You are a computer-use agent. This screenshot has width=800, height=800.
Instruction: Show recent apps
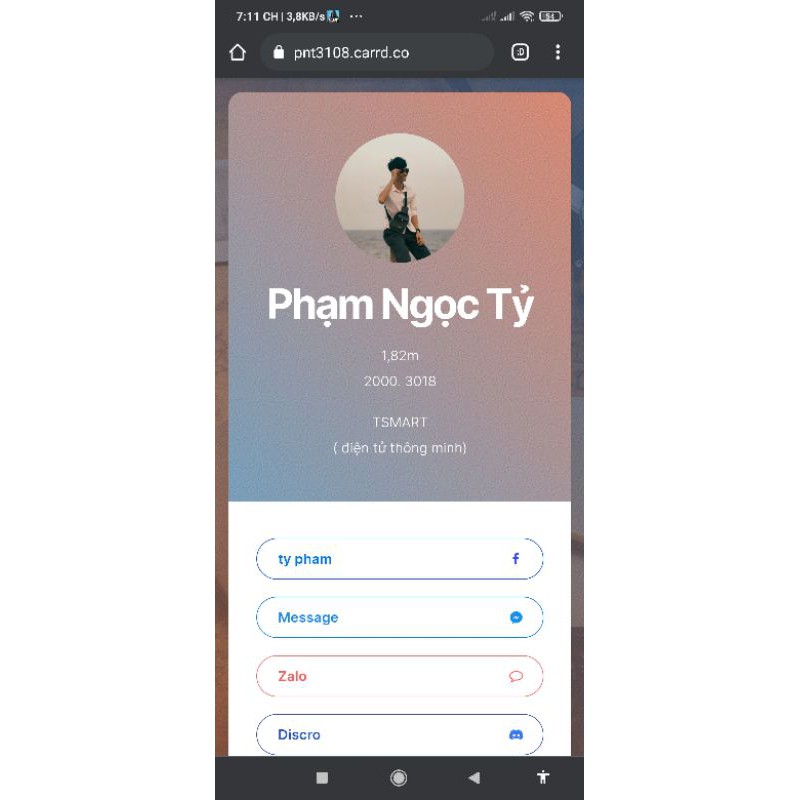coord(322,777)
